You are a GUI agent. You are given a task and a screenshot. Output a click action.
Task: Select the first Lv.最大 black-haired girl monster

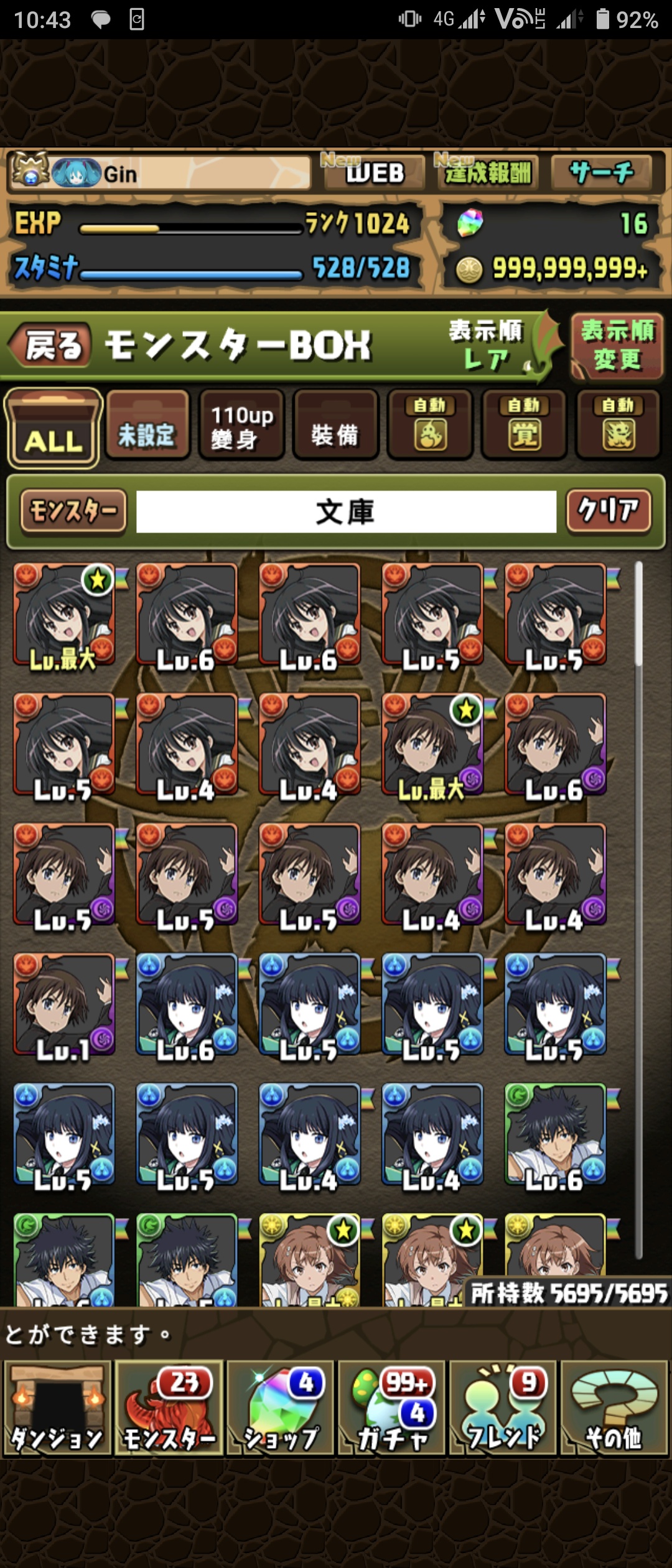tap(63, 615)
